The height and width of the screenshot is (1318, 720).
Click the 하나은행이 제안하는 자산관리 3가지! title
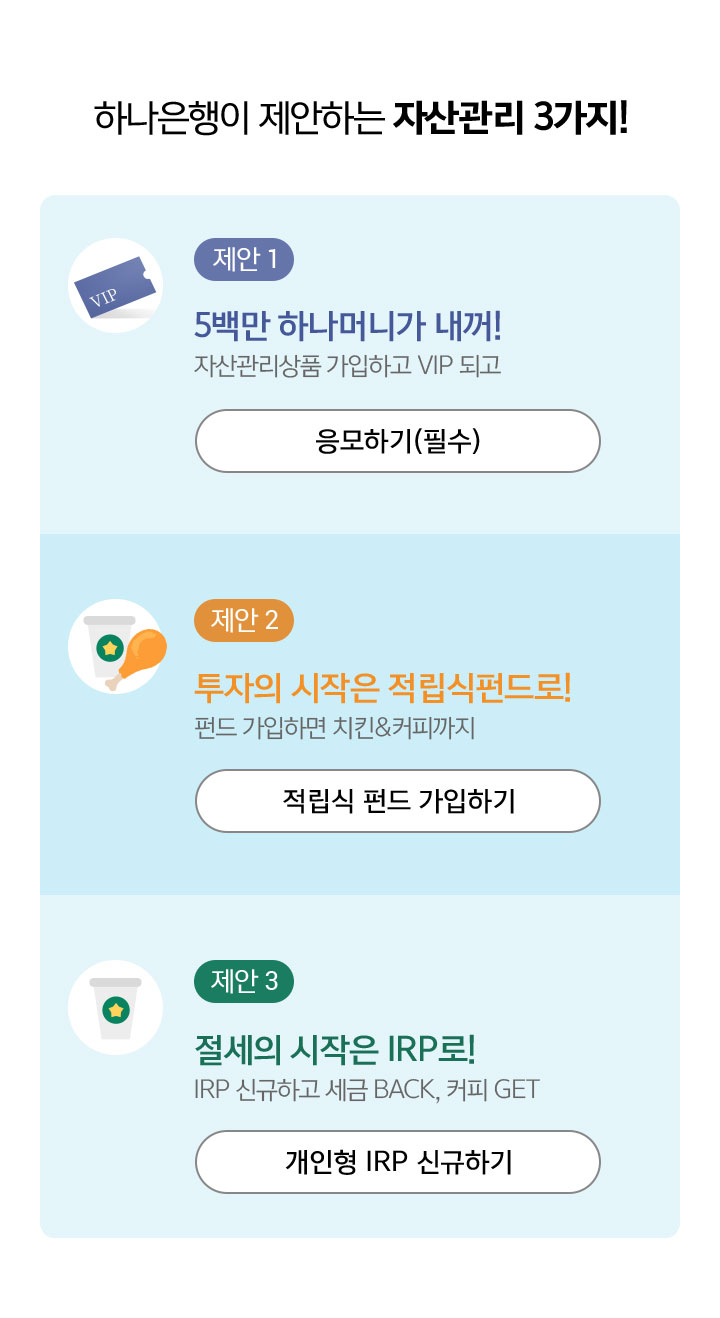[x=360, y=113]
